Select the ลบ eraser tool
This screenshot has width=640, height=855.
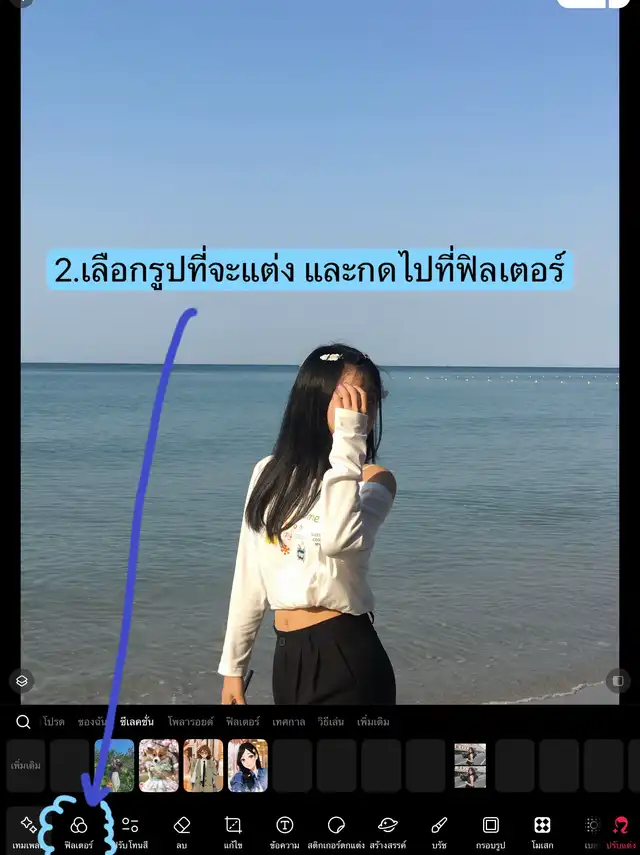[x=181, y=831]
